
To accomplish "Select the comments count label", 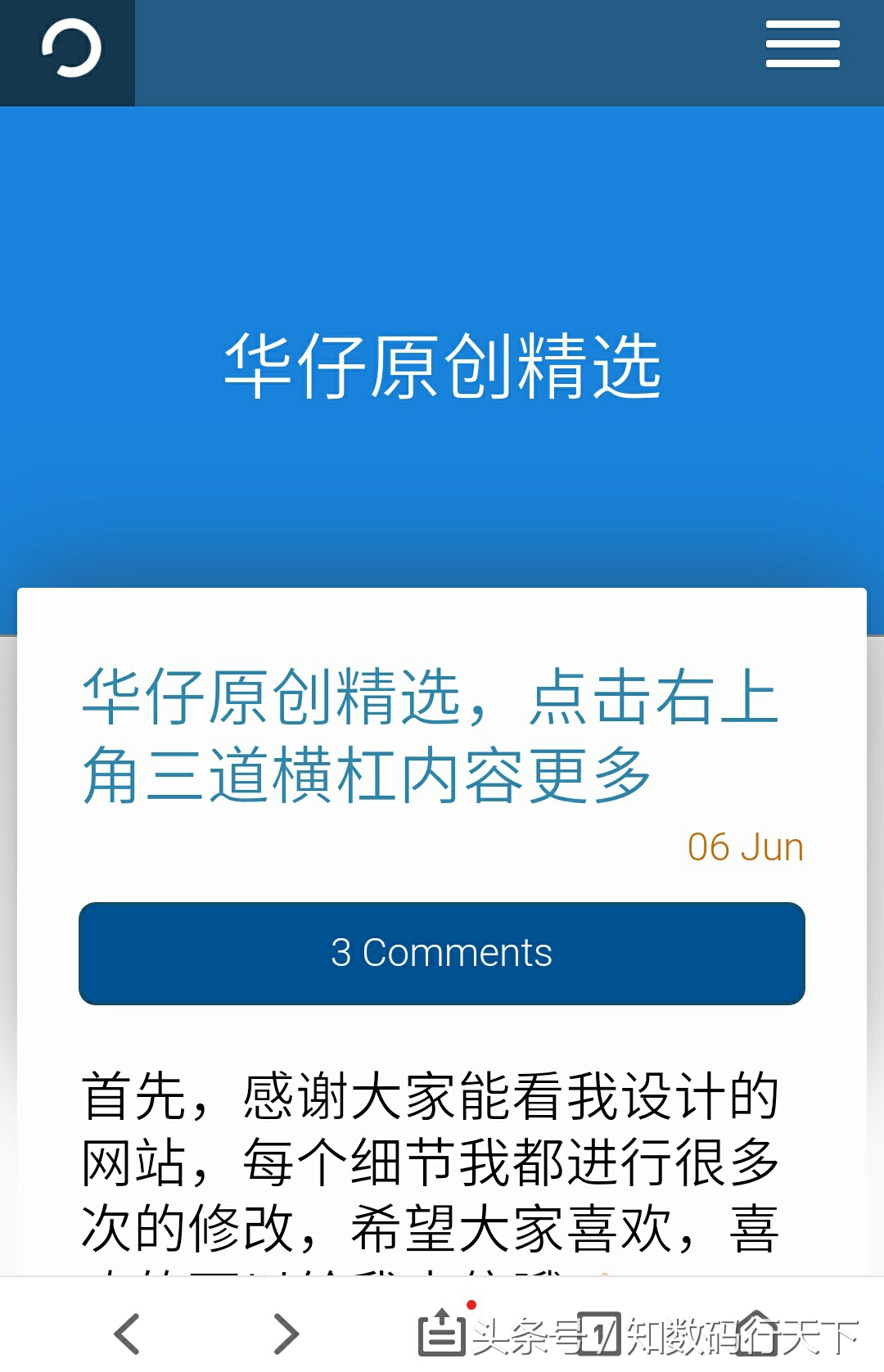I will pos(442,952).
